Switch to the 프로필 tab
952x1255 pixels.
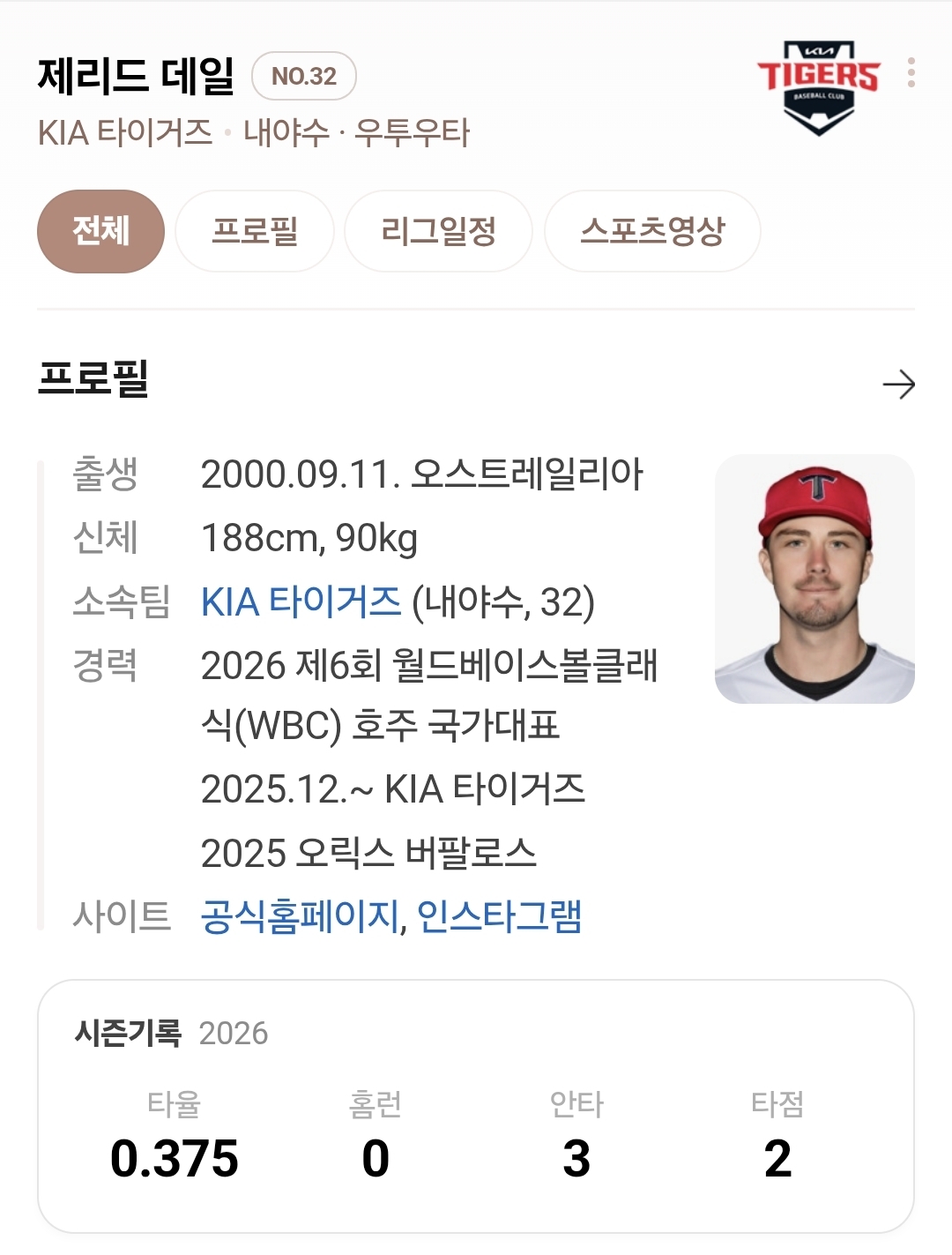[x=254, y=230]
